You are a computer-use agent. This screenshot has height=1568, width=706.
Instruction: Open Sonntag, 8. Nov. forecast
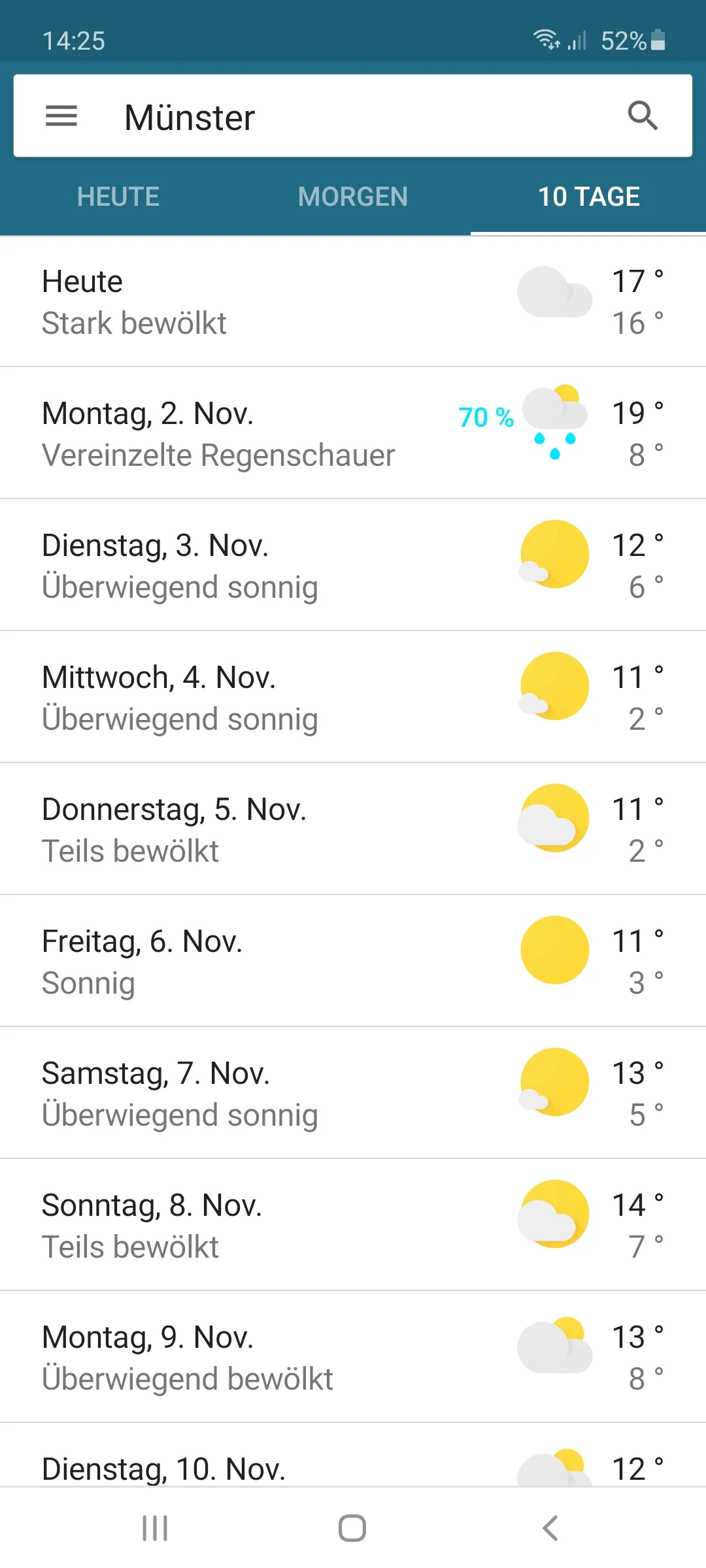(353, 1226)
